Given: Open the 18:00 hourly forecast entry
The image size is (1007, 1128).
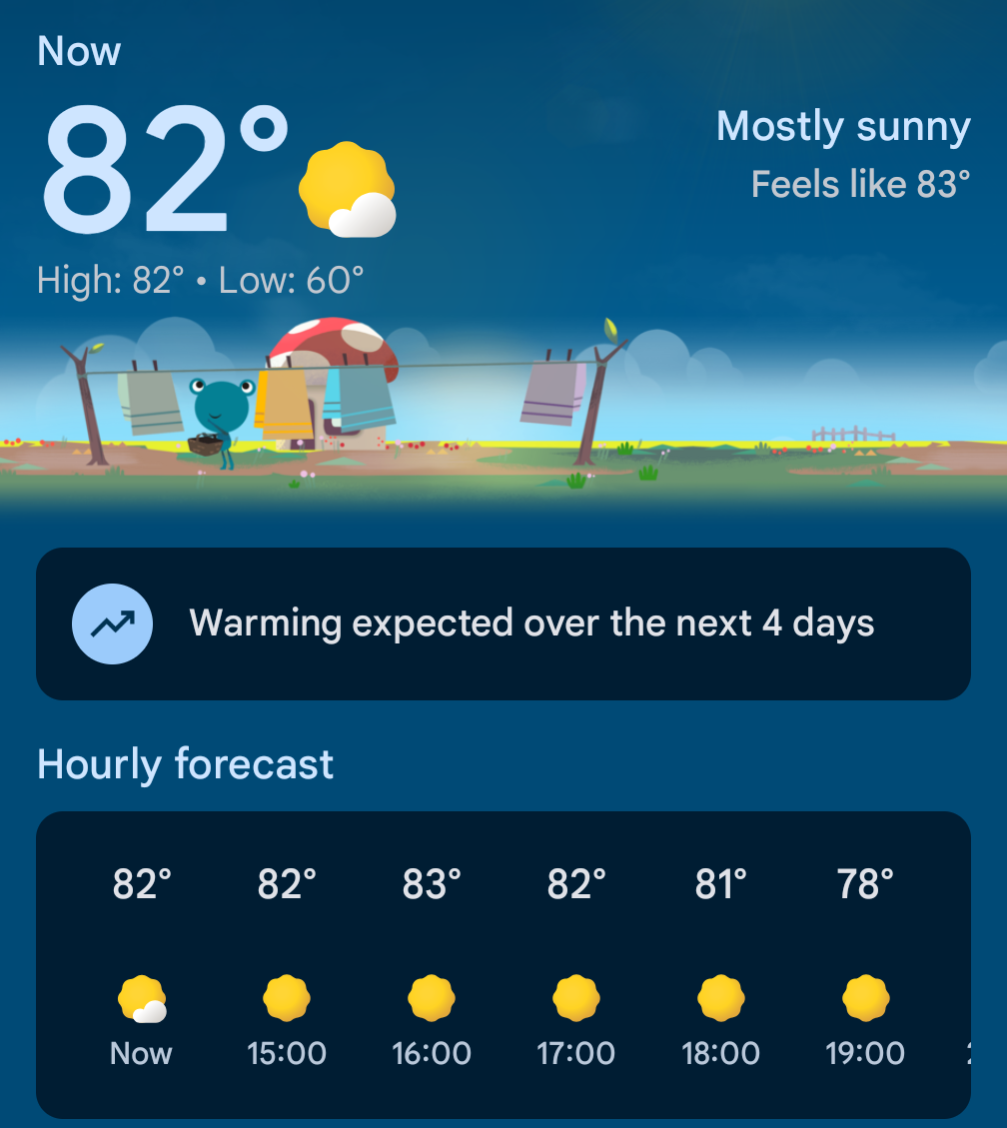Looking at the screenshot, I should click(721, 965).
